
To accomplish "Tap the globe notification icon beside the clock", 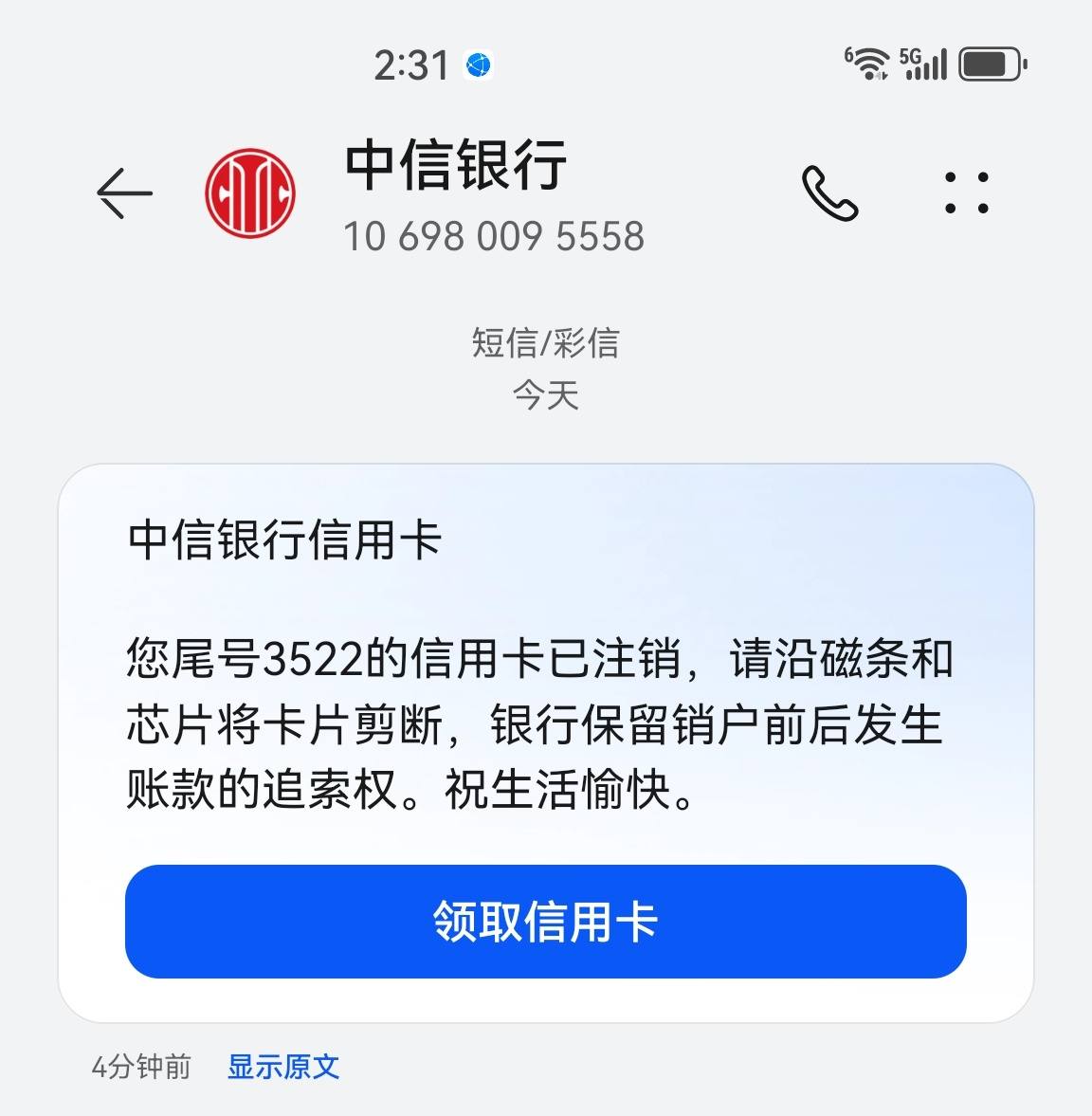I will click(479, 63).
